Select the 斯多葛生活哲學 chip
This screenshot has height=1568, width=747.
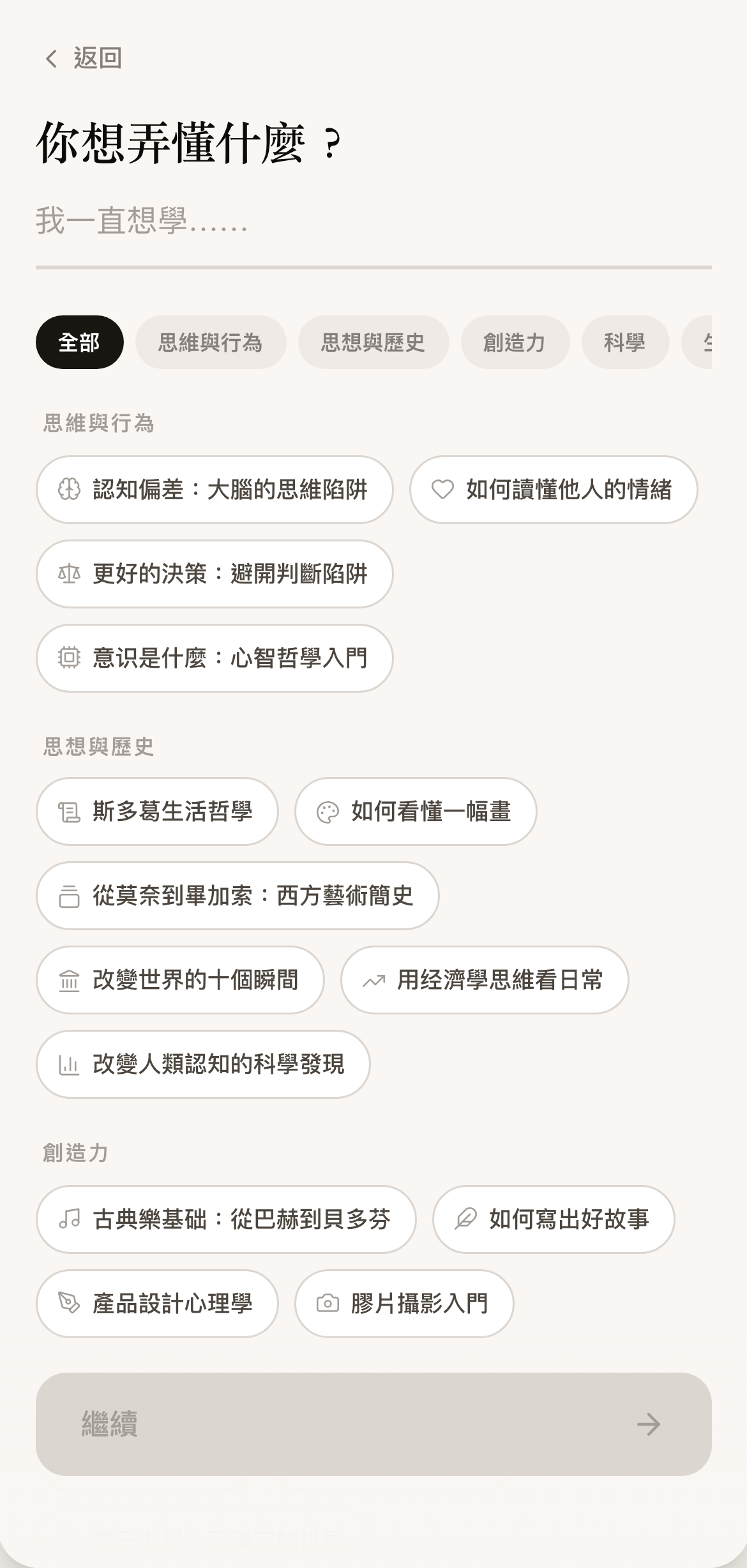point(157,811)
